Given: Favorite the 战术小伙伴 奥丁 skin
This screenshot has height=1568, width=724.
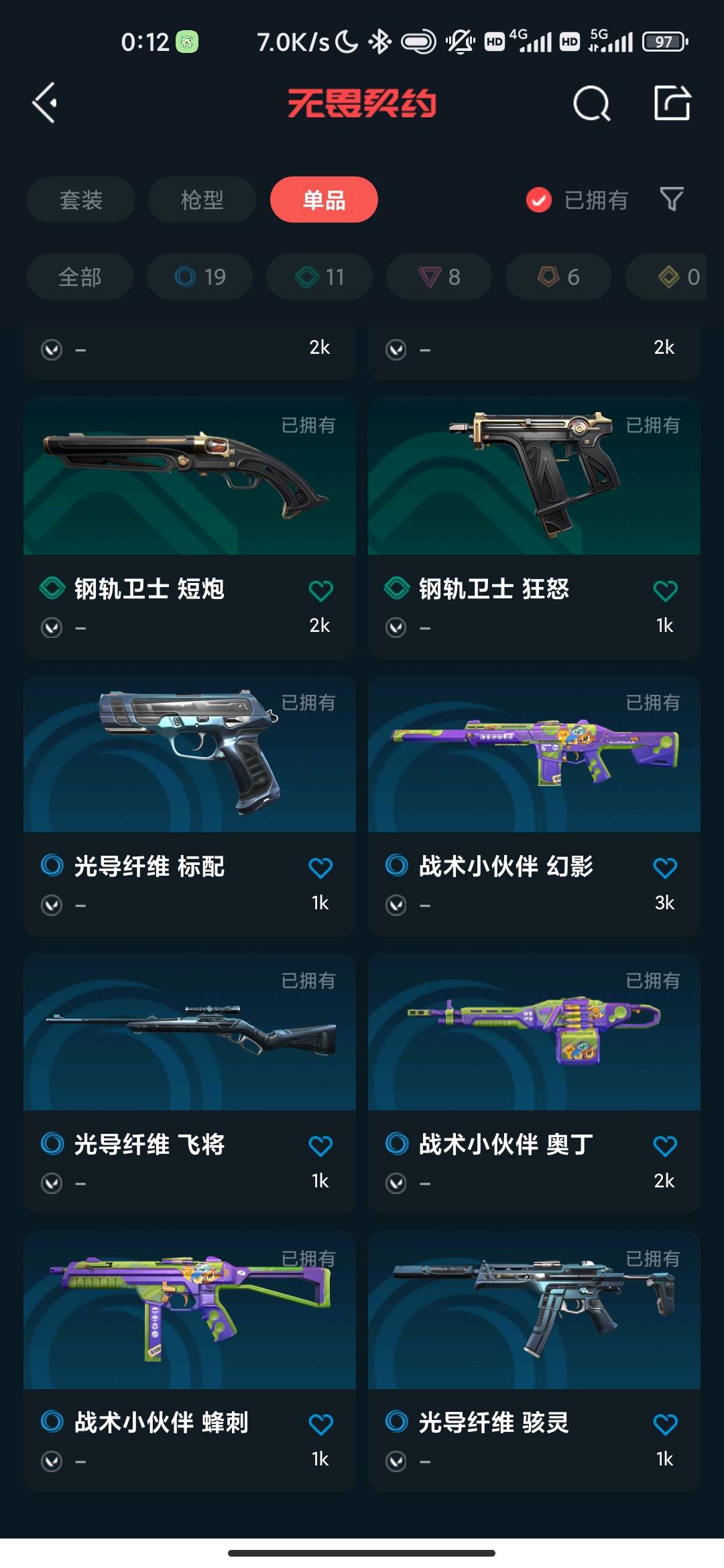Looking at the screenshot, I should pos(665,1146).
